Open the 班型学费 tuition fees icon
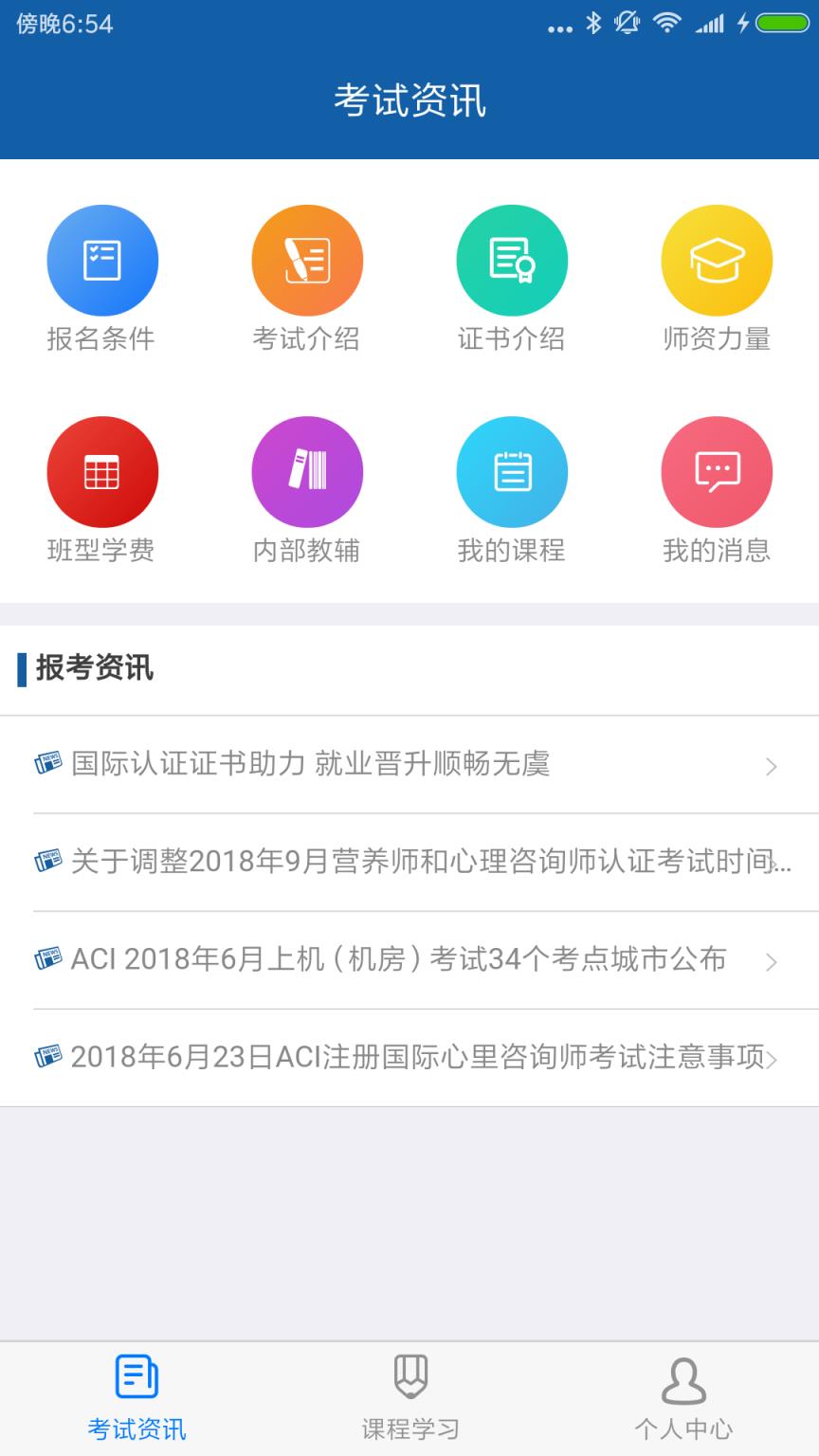The height and width of the screenshot is (1456, 819). pyautogui.click(x=102, y=471)
